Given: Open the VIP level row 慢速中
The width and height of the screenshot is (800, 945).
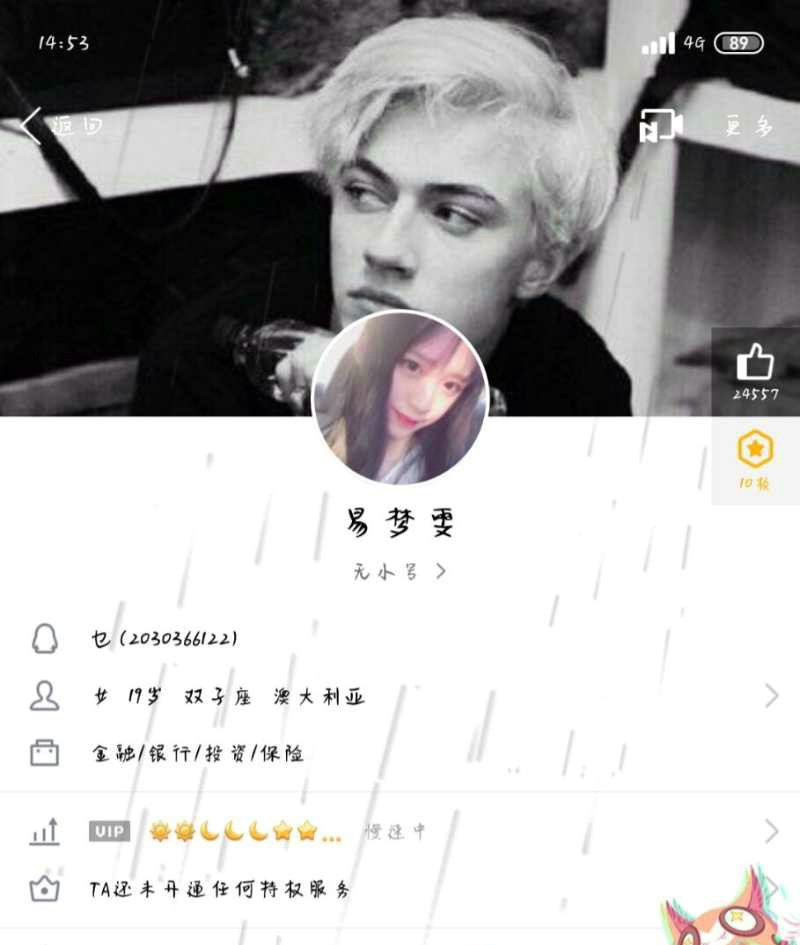Looking at the screenshot, I should [400, 831].
